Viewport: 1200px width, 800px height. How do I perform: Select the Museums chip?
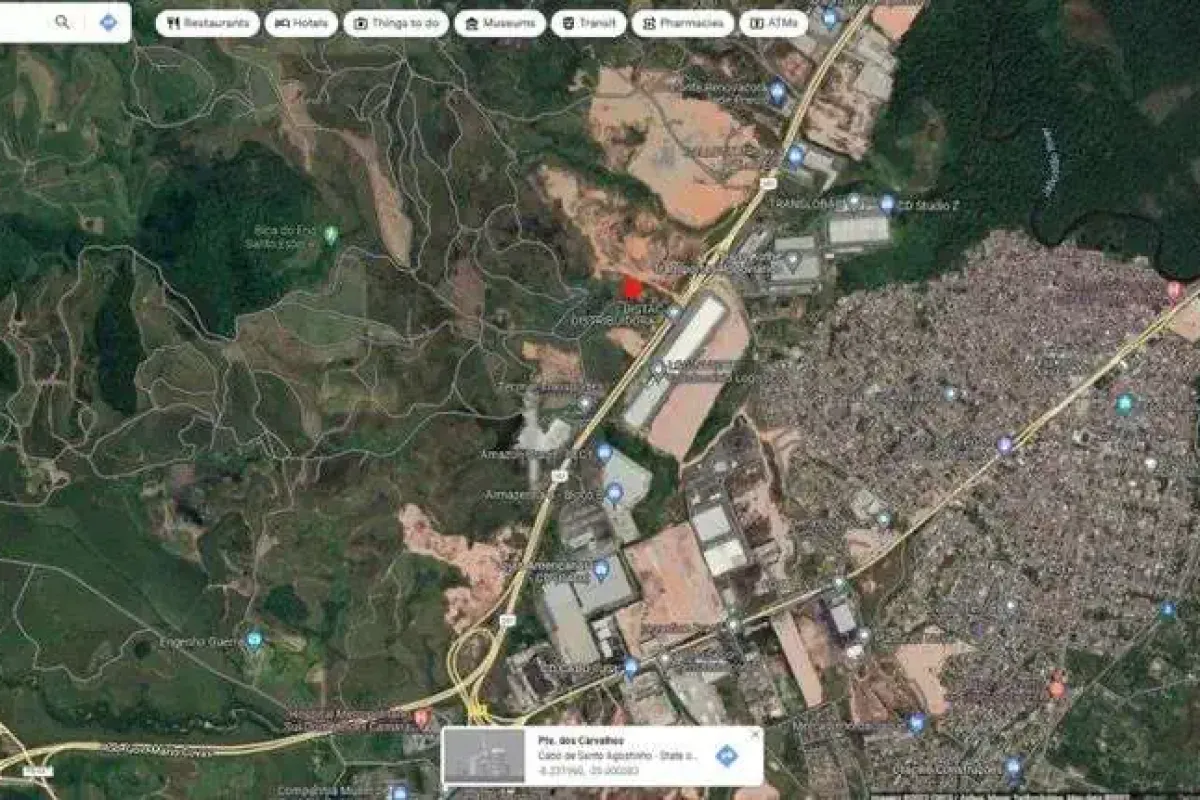pyautogui.click(x=500, y=23)
